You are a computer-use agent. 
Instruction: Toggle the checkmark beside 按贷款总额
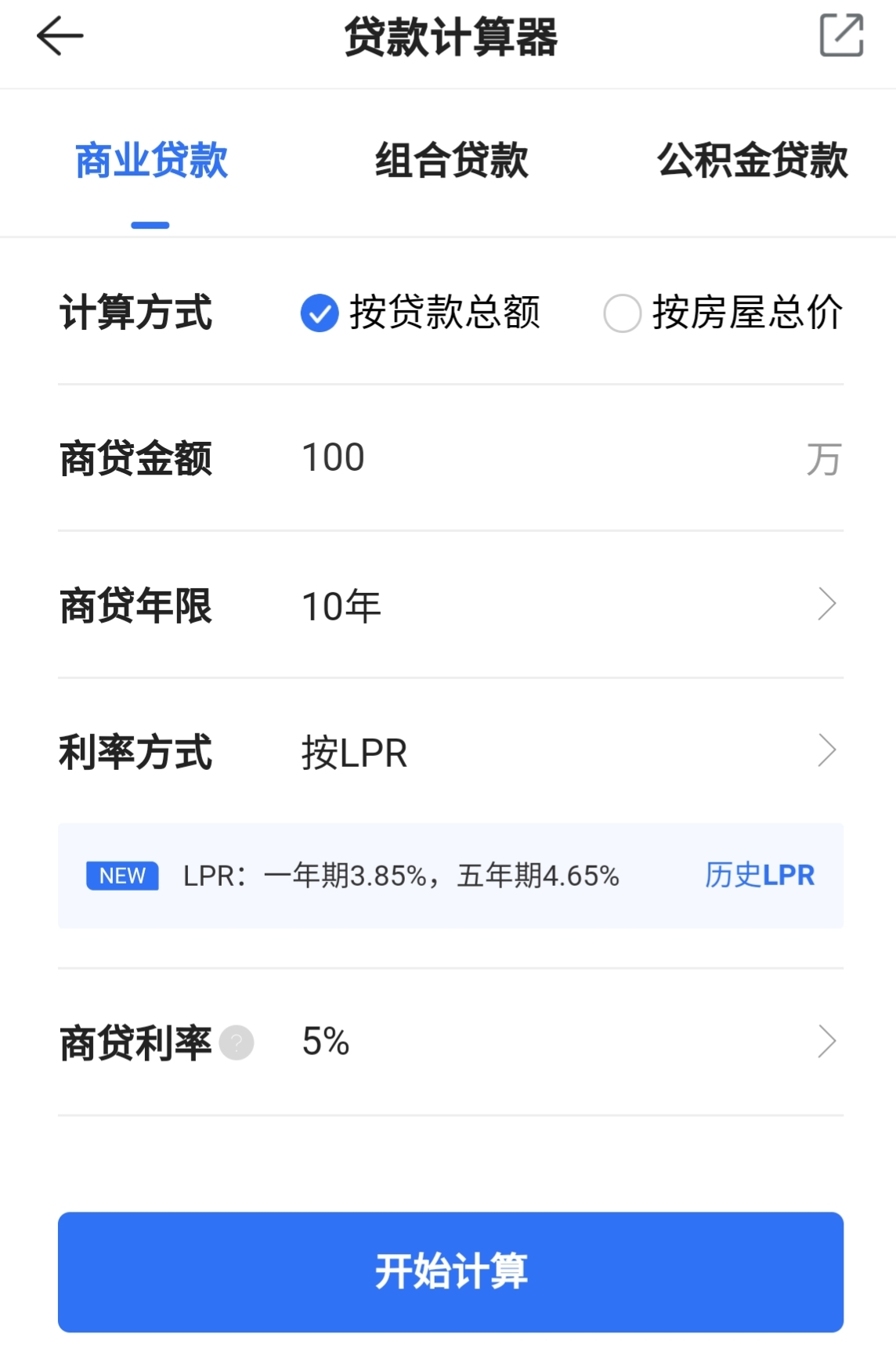click(x=318, y=315)
